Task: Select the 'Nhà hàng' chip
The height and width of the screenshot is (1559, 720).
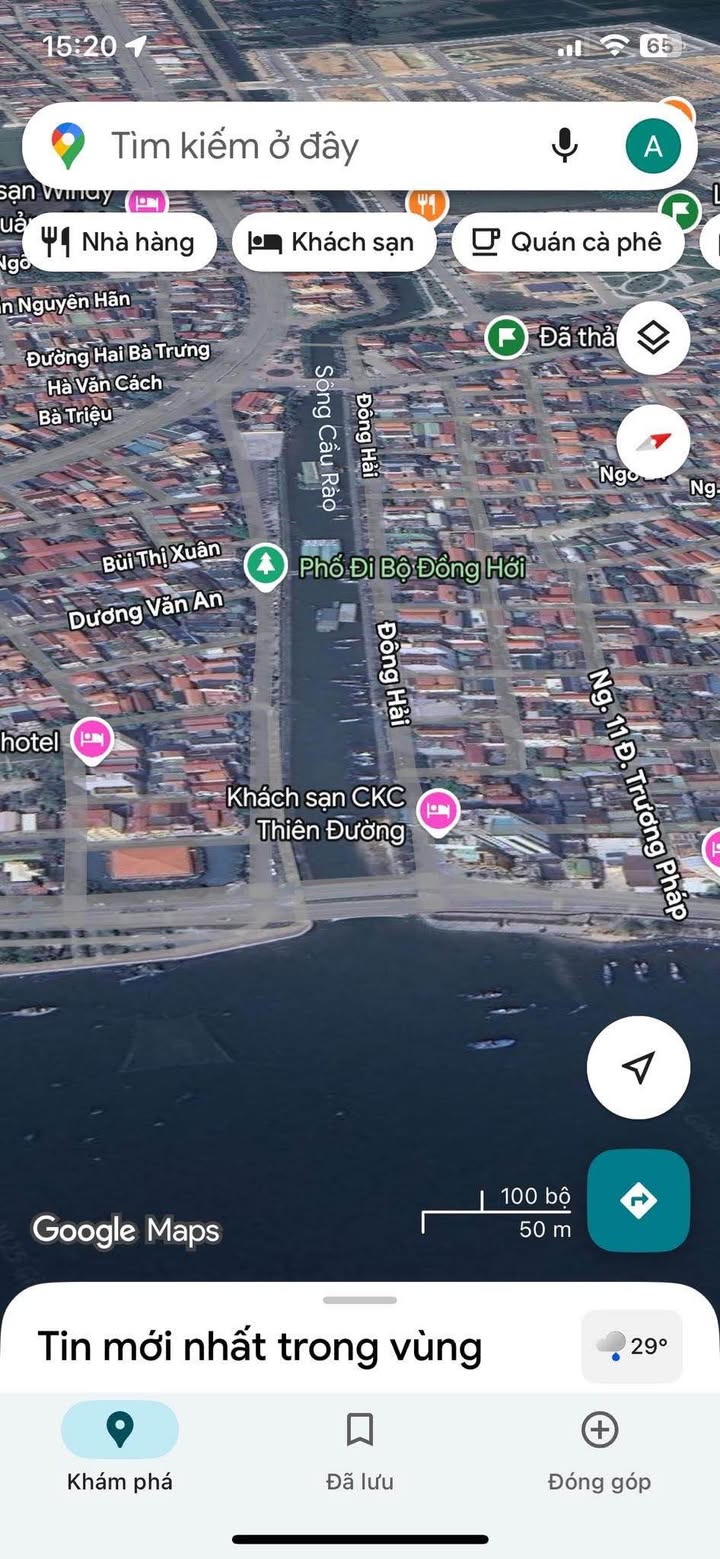Action: point(118,242)
